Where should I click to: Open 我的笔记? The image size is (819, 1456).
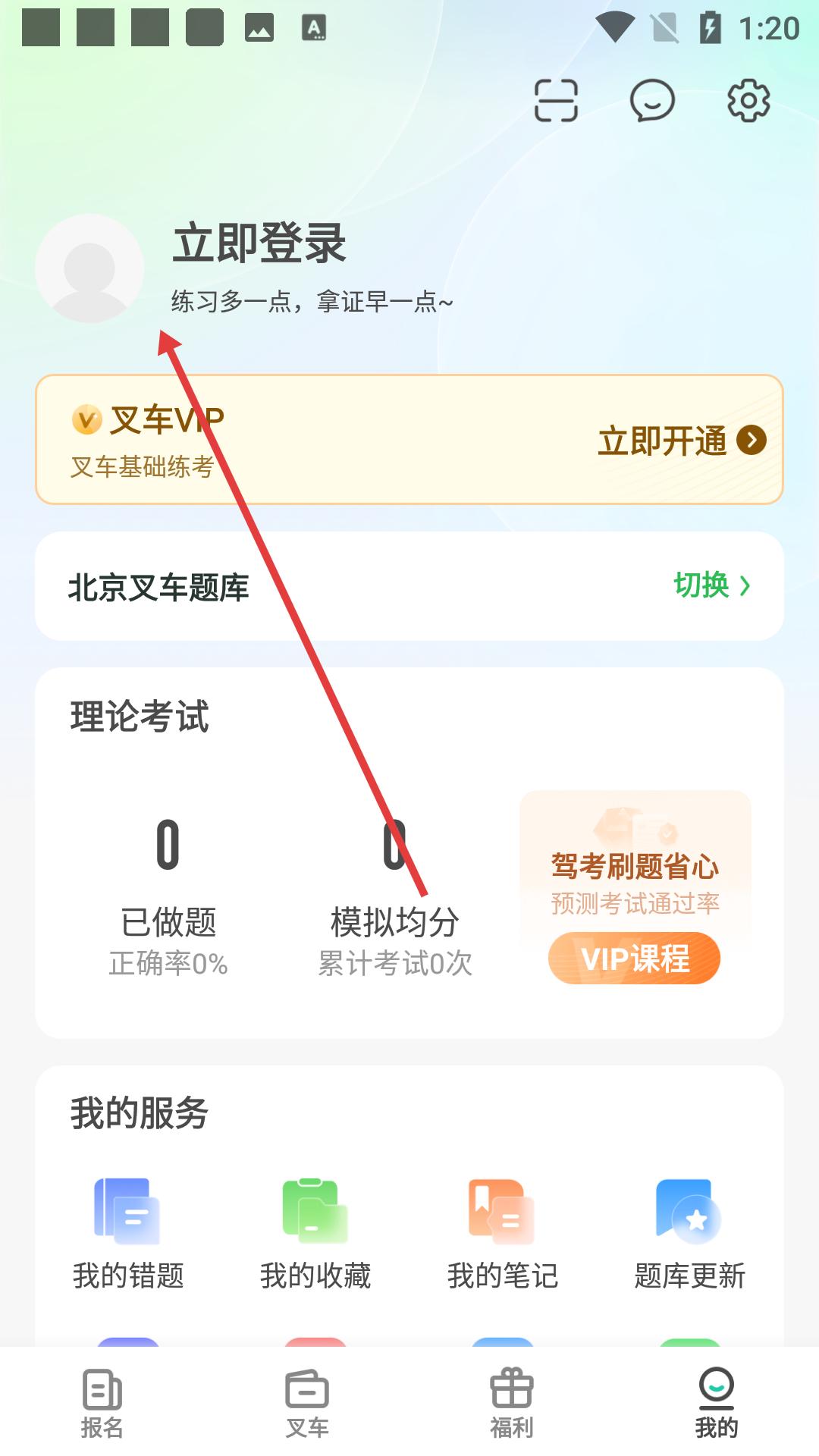click(503, 1235)
